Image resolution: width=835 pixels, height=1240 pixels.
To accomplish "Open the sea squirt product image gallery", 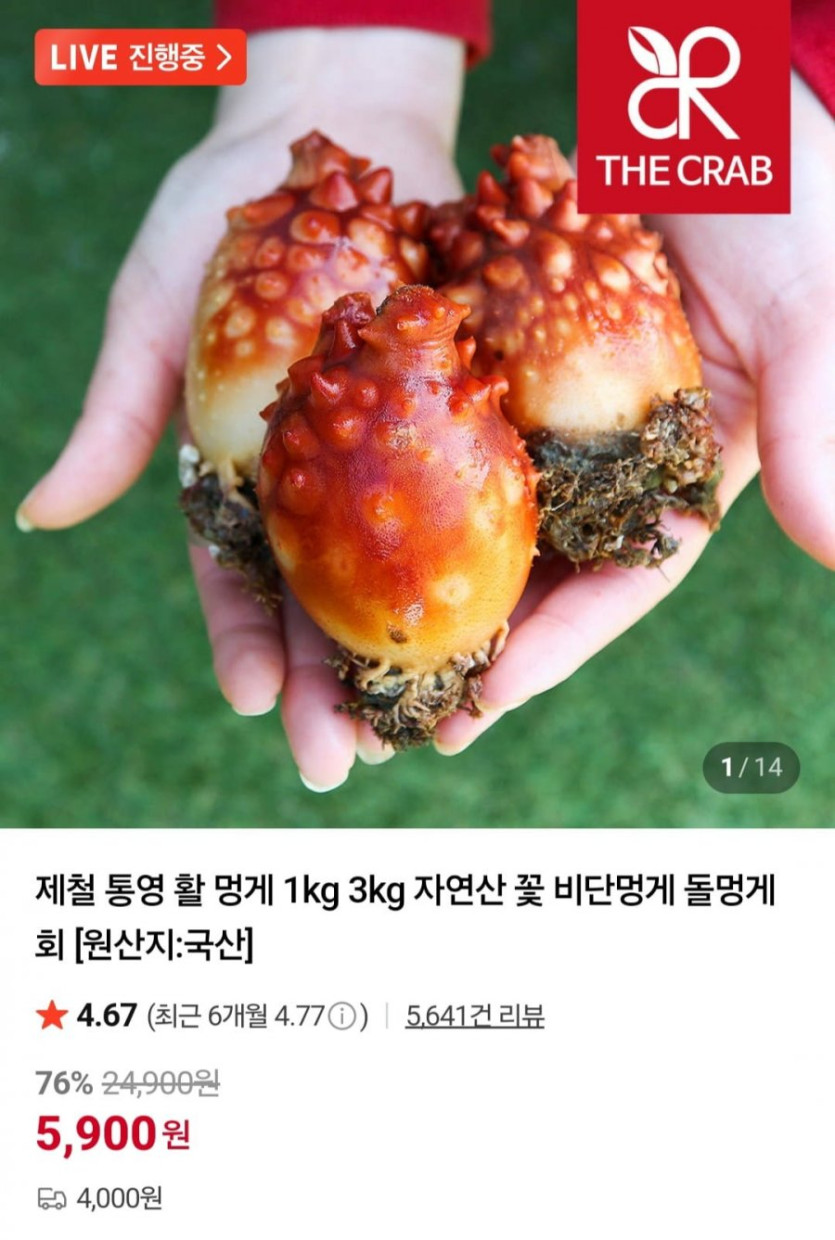I will click(x=417, y=450).
